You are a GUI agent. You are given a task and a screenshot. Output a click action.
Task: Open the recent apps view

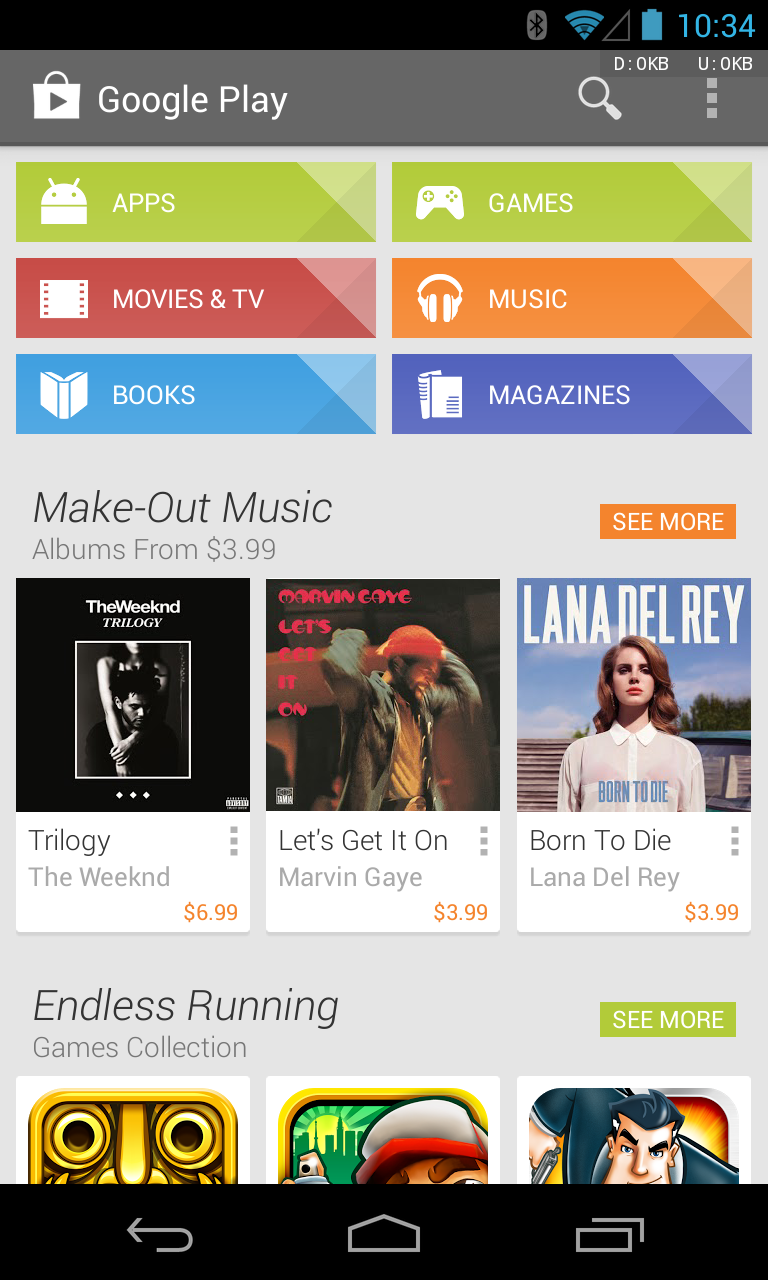tap(609, 1236)
